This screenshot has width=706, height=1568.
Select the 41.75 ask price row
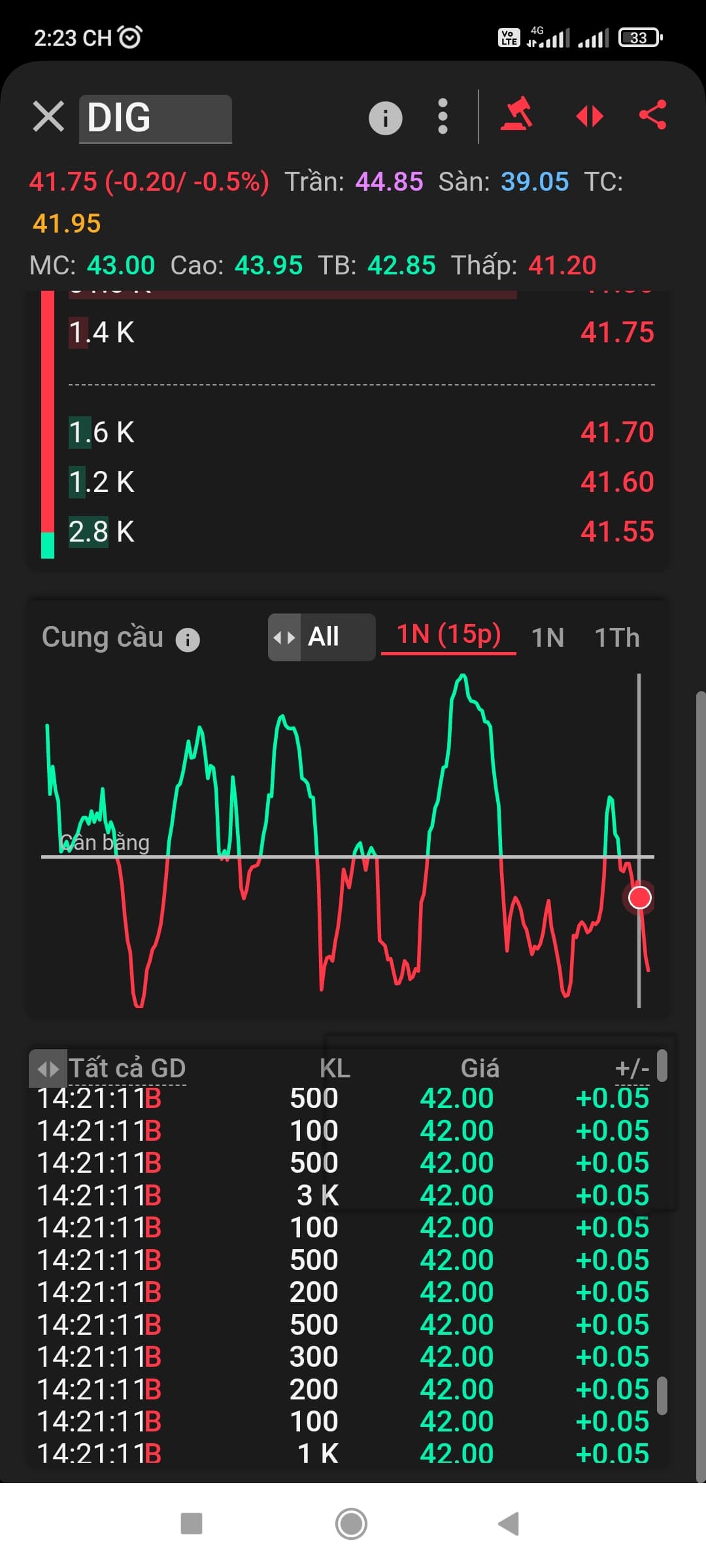[x=361, y=333]
